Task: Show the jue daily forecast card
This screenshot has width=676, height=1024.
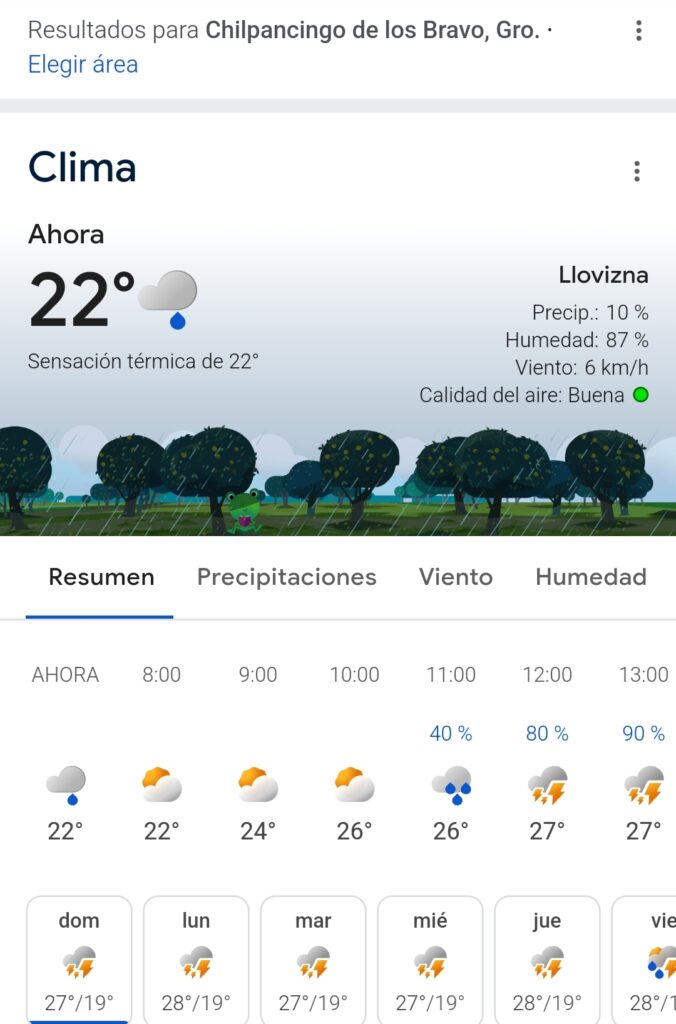Action: point(547,960)
